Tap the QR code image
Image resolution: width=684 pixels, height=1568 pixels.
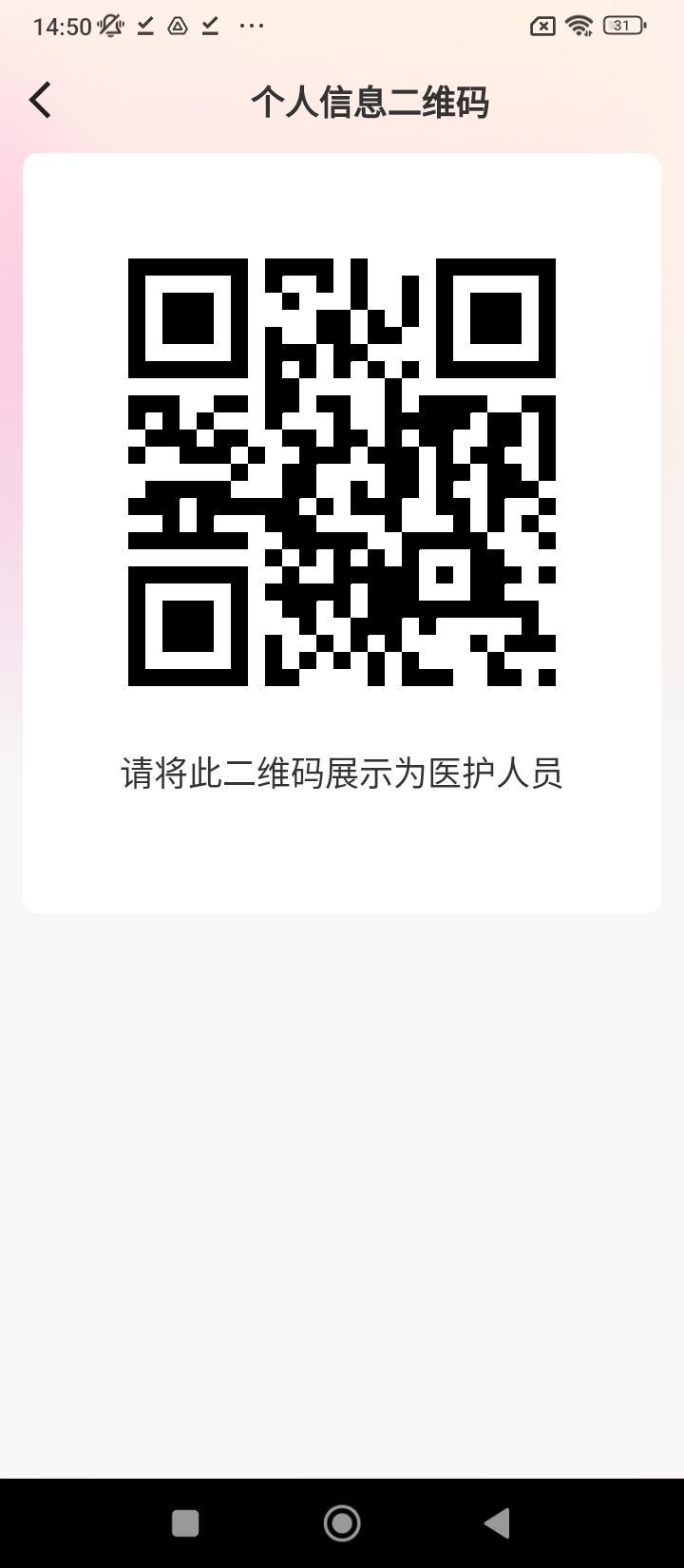tap(342, 472)
